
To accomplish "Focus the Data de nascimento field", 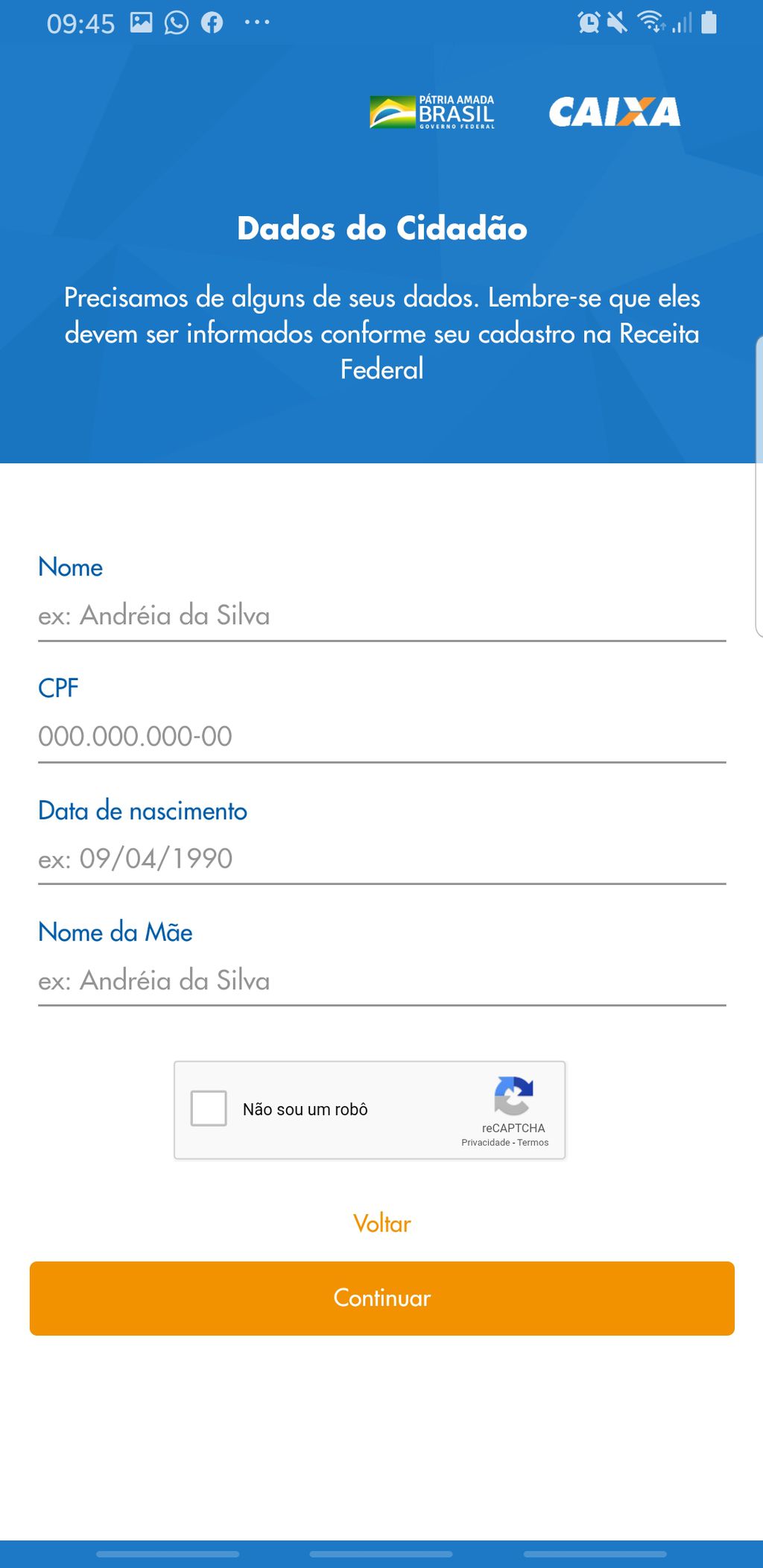I will (x=381, y=859).
